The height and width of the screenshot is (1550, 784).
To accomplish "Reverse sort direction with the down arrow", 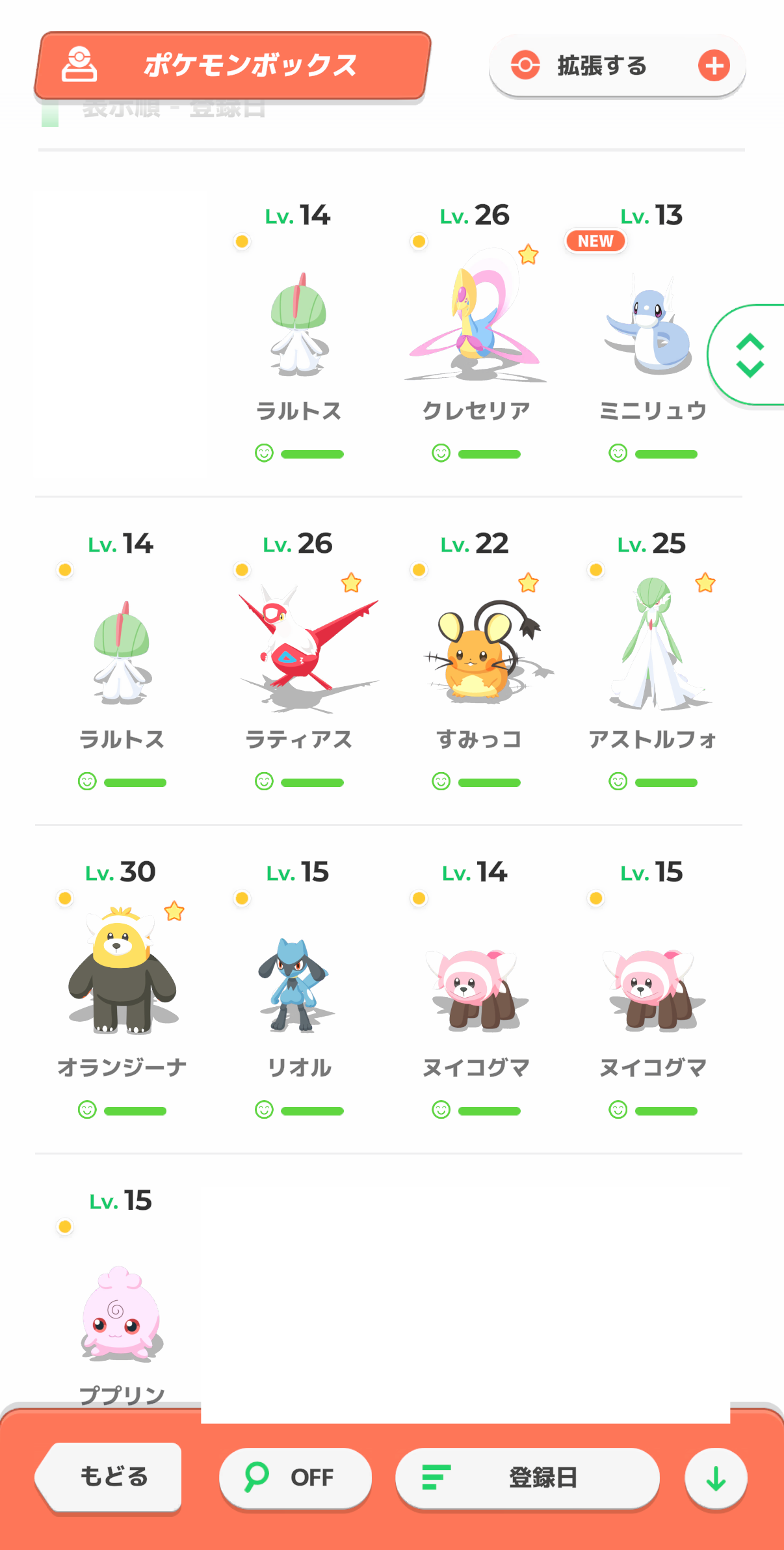I will [x=715, y=1478].
